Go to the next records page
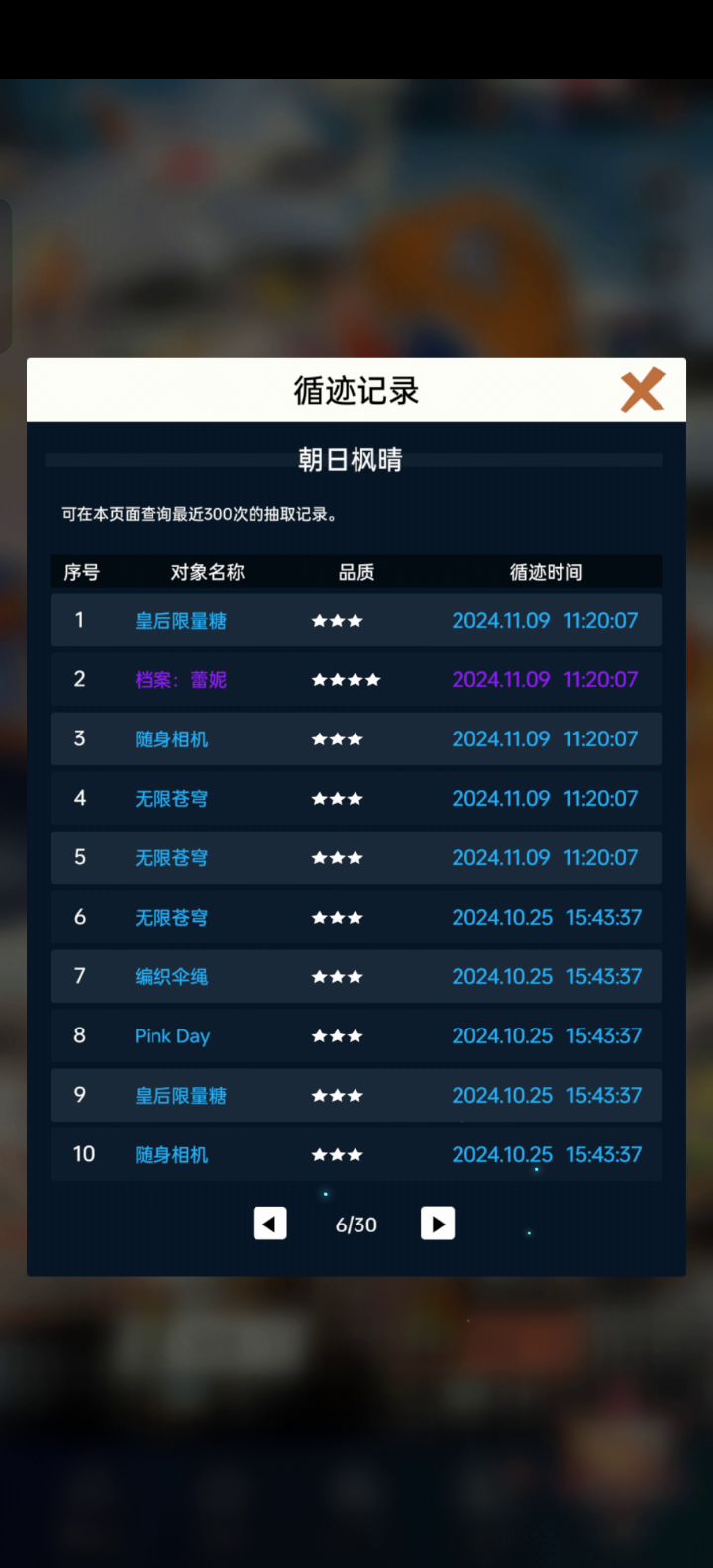Viewport: 713px width, 1568px height. pos(438,1224)
